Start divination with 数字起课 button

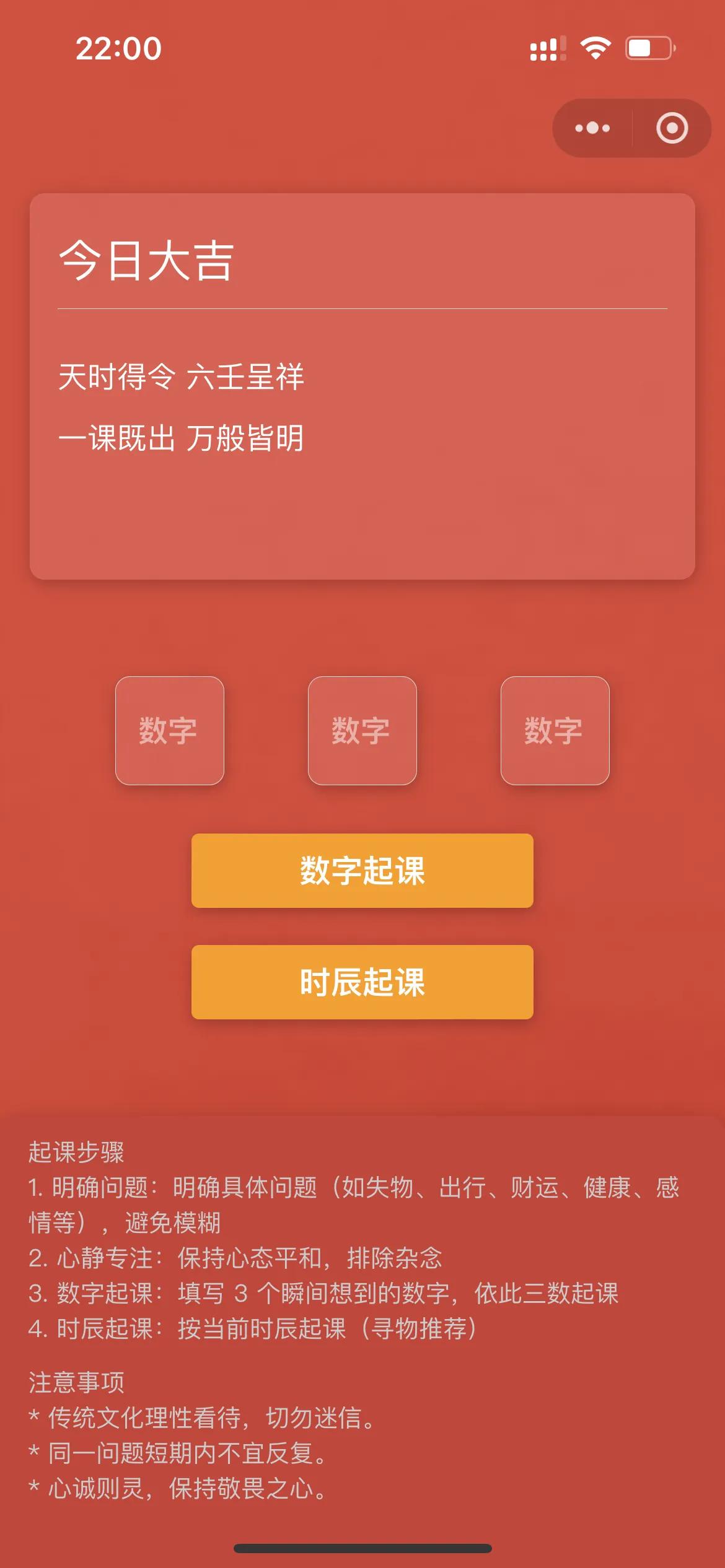362,871
